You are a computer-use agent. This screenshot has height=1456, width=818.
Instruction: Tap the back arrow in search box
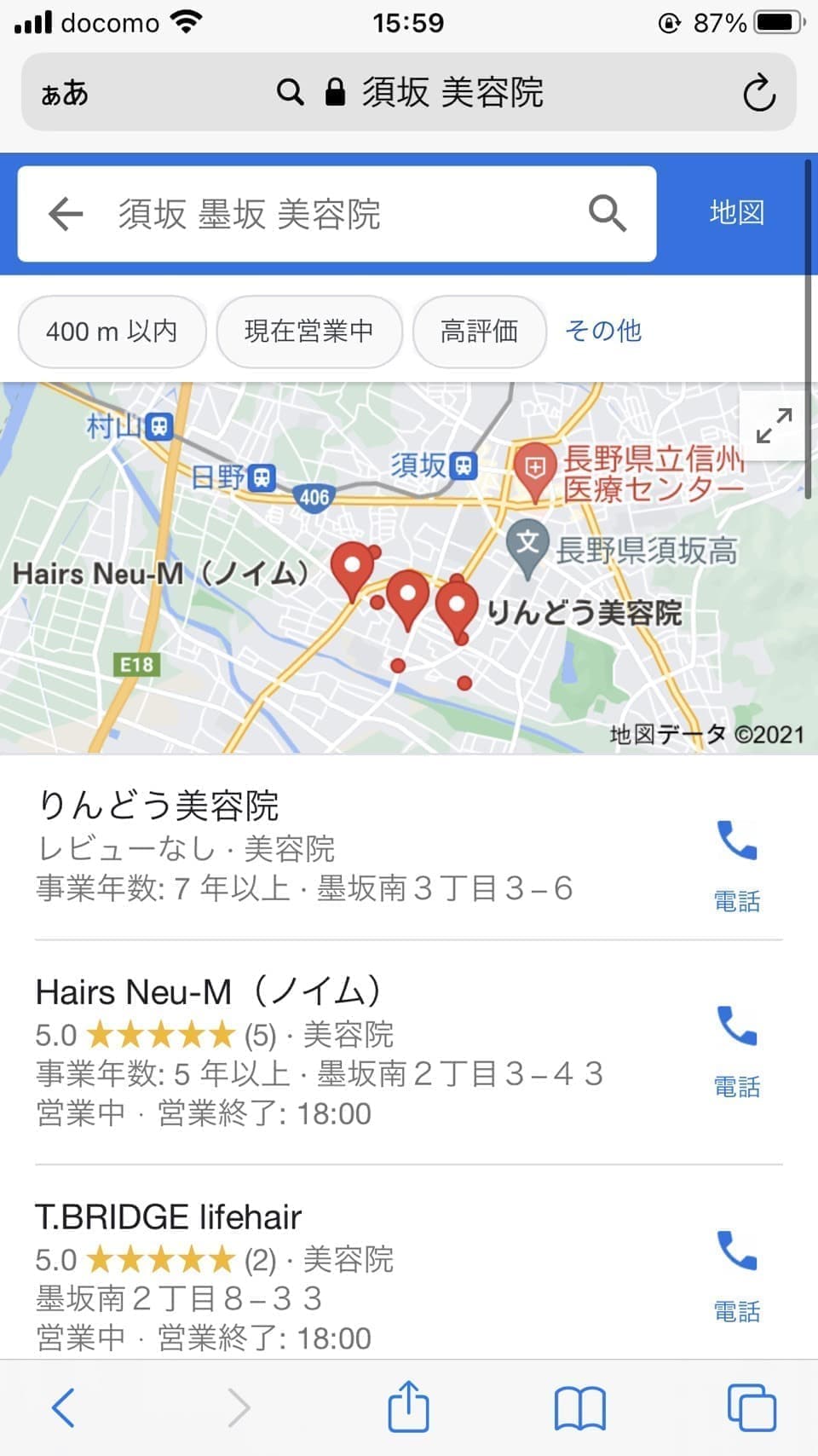click(66, 213)
